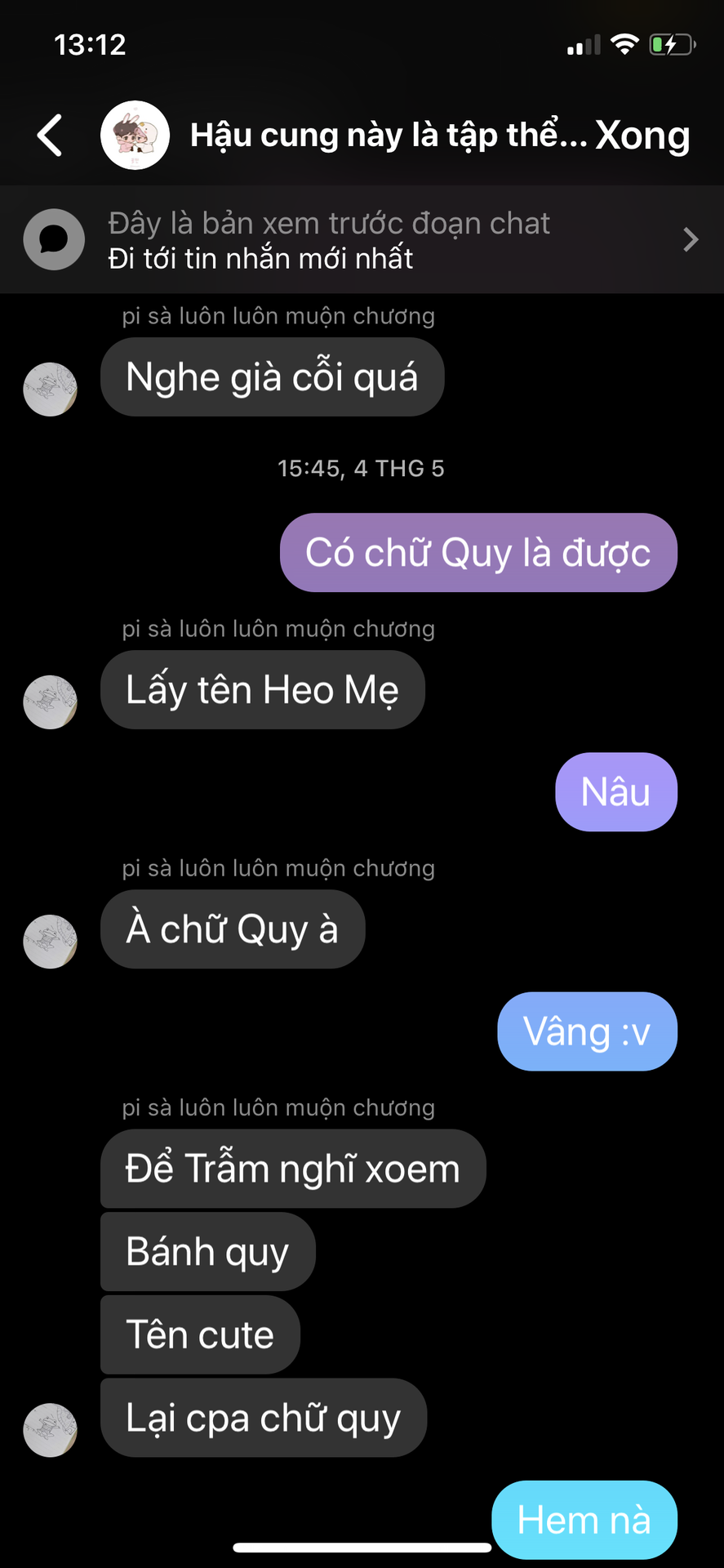Open sender avatar beside 'À chữ Quy à'
This screenshot has height=1568, width=724.
[50, 942]
